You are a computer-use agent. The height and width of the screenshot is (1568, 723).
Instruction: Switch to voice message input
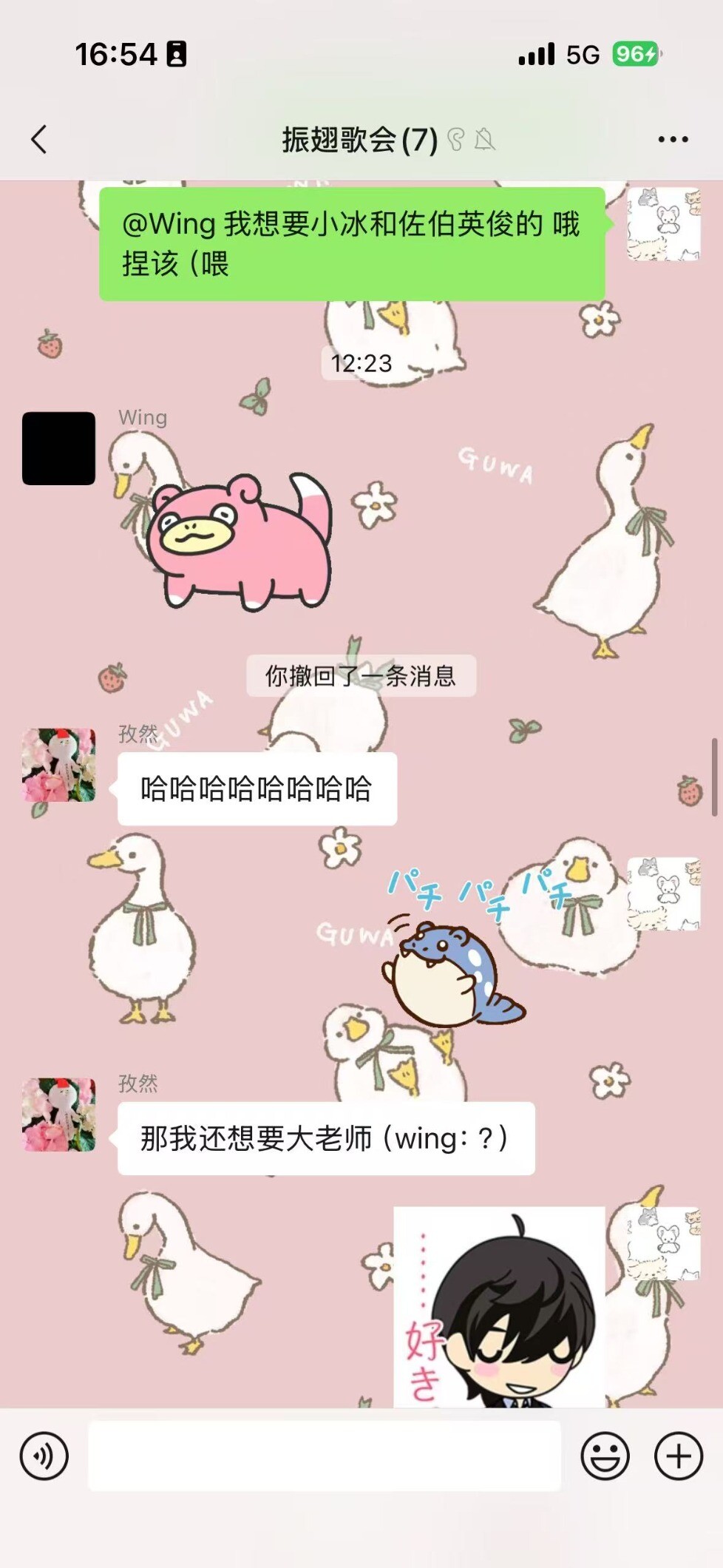(x=44, y=1456)
